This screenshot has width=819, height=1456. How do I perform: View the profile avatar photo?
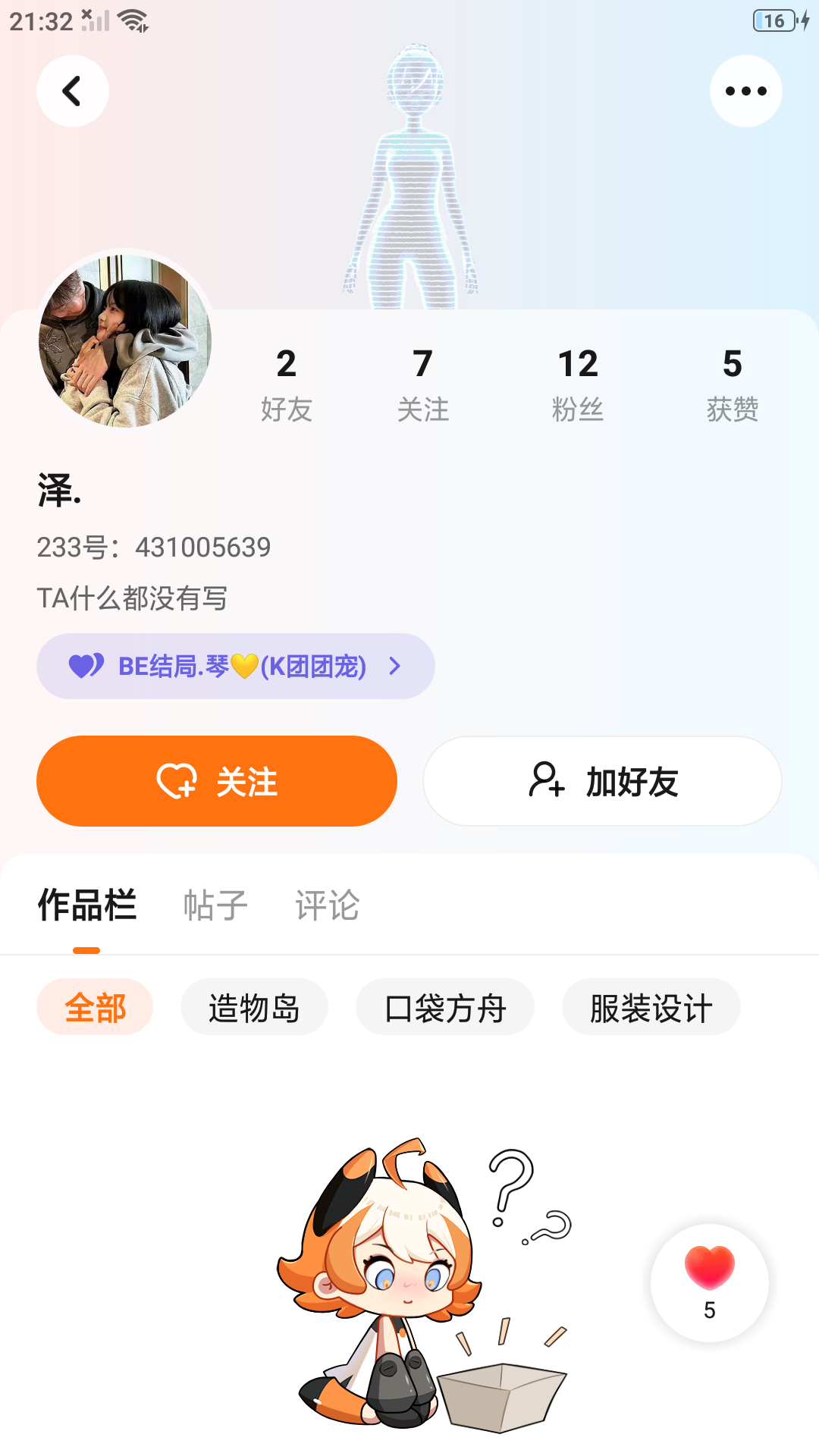pos(125,340)
